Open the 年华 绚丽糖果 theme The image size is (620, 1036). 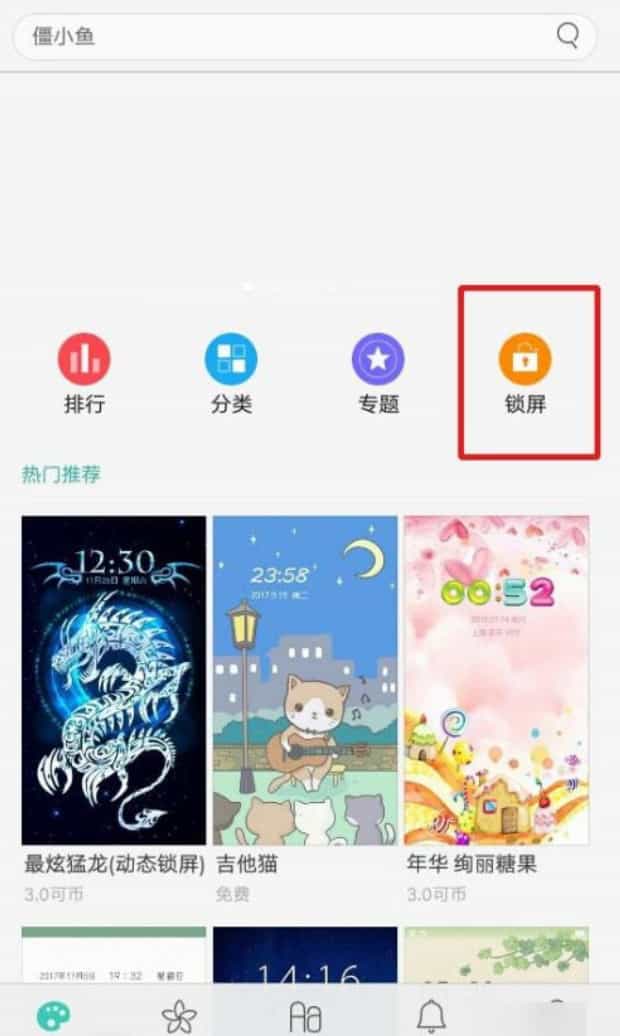[496, 680]
